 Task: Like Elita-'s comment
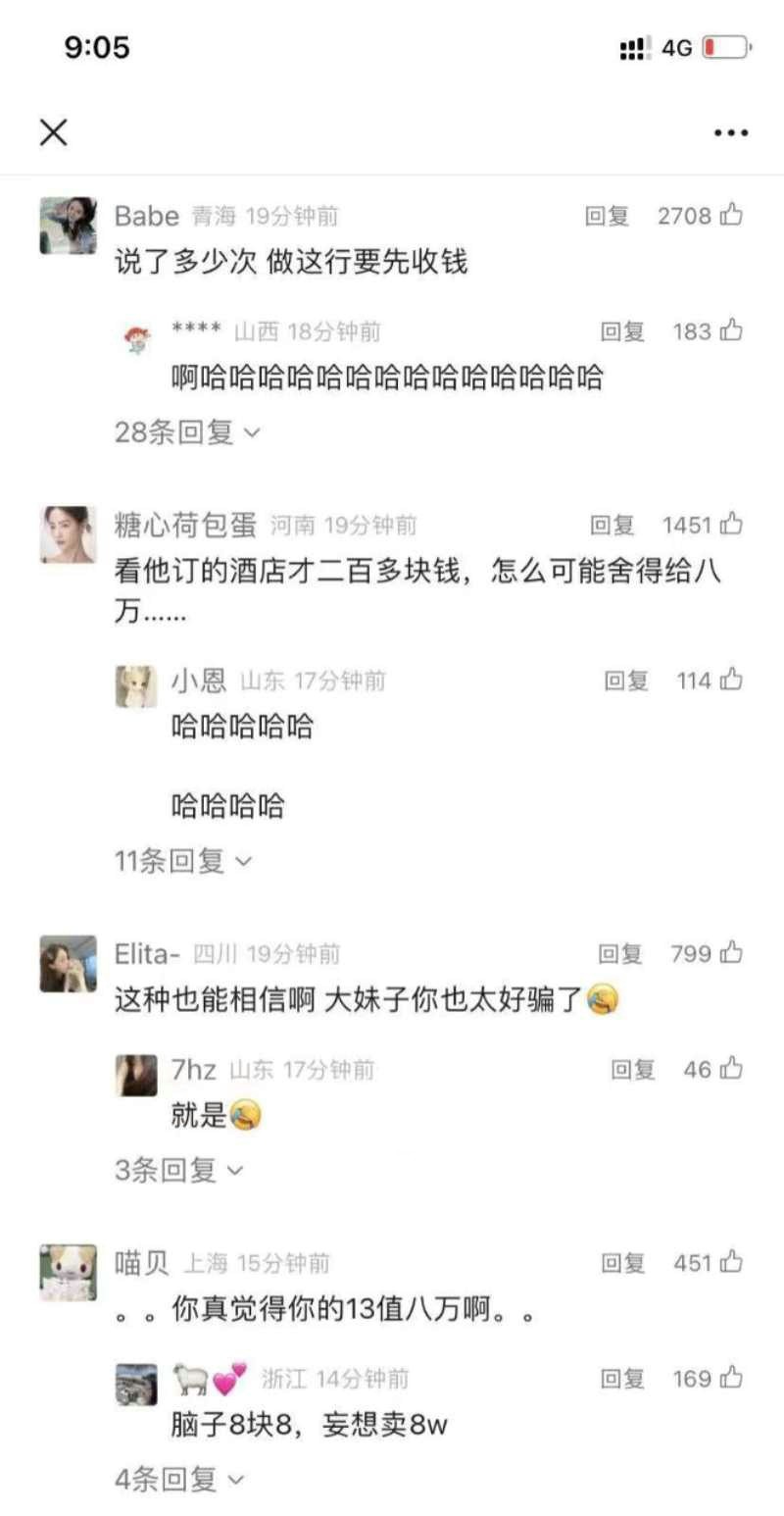click(731, 952)
